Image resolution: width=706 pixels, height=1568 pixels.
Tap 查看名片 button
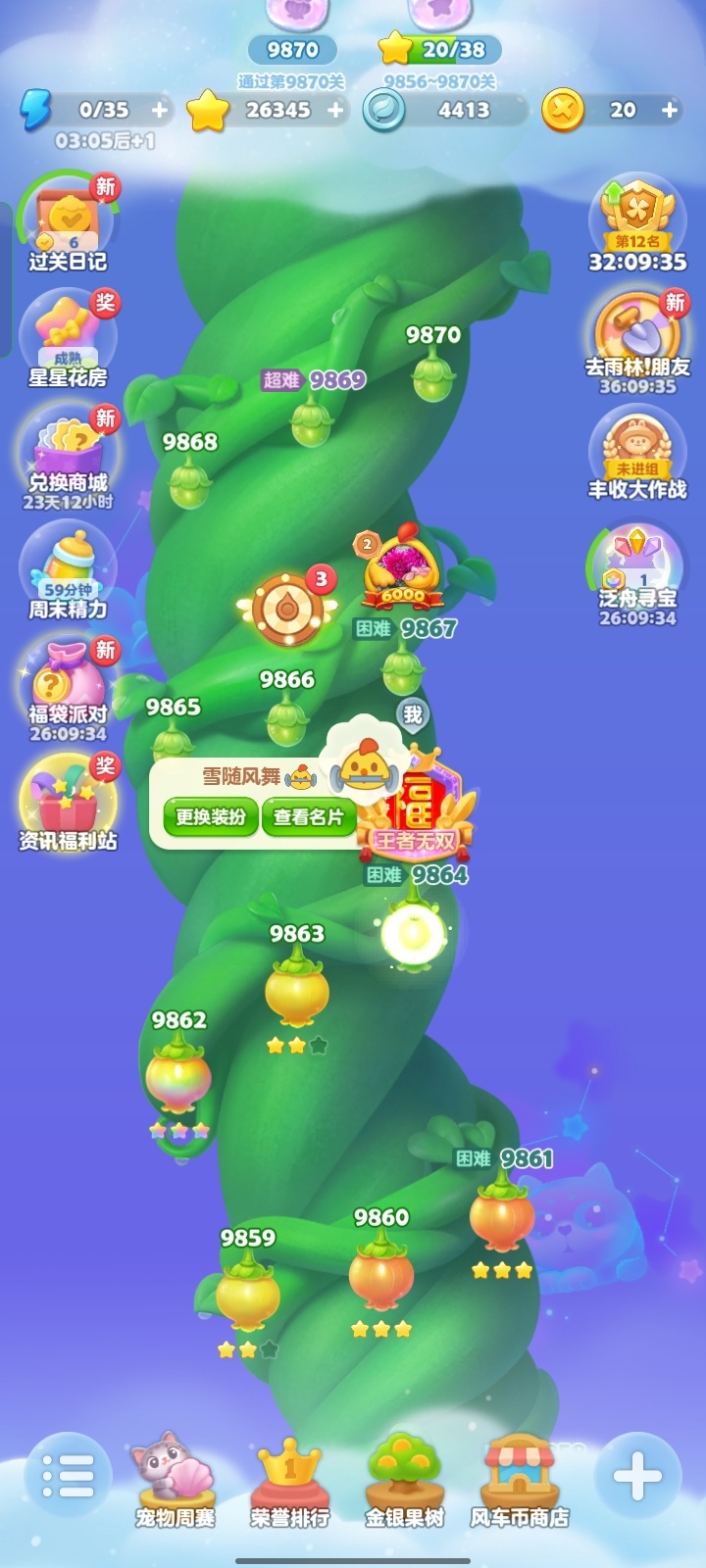tap(308, 816)
